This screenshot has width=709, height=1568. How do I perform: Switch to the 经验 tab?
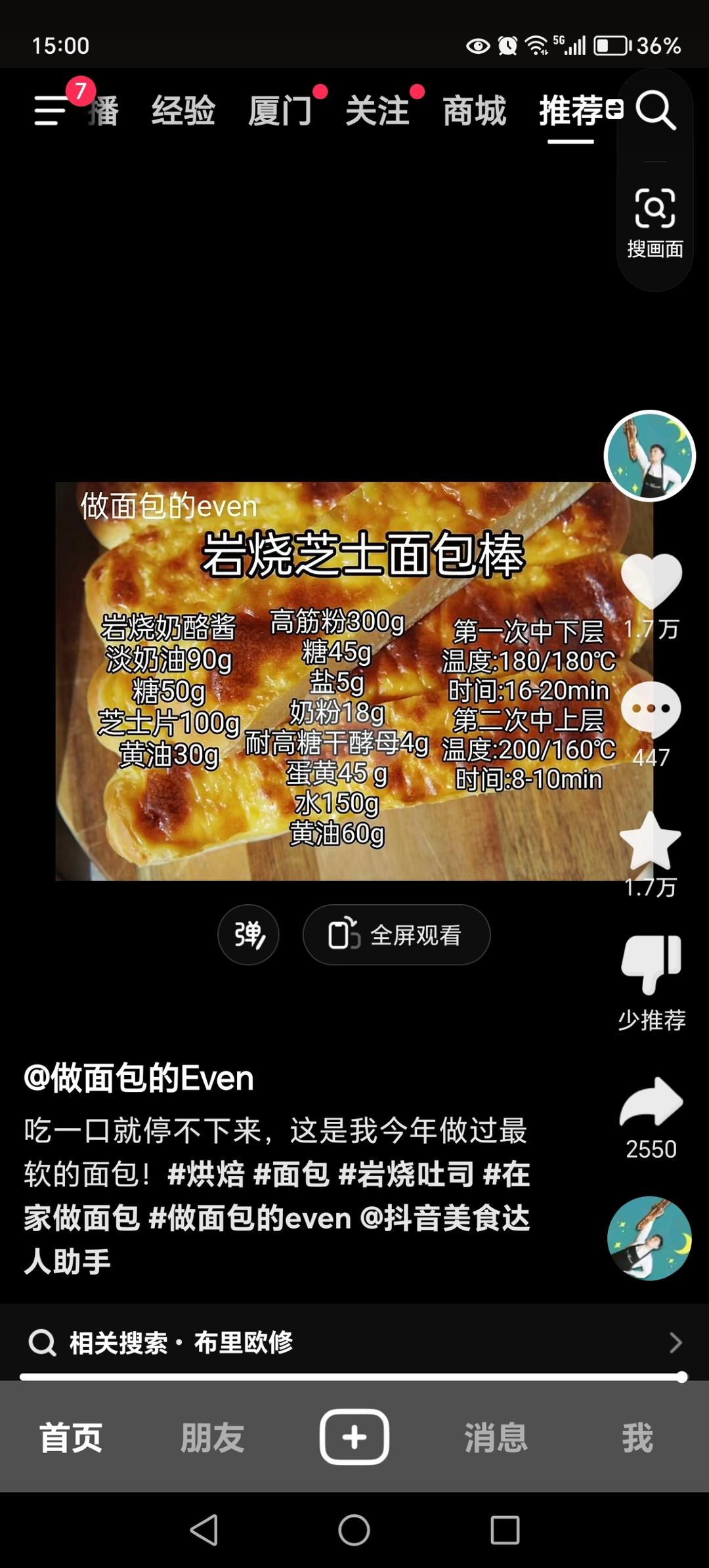click(183, 110)
